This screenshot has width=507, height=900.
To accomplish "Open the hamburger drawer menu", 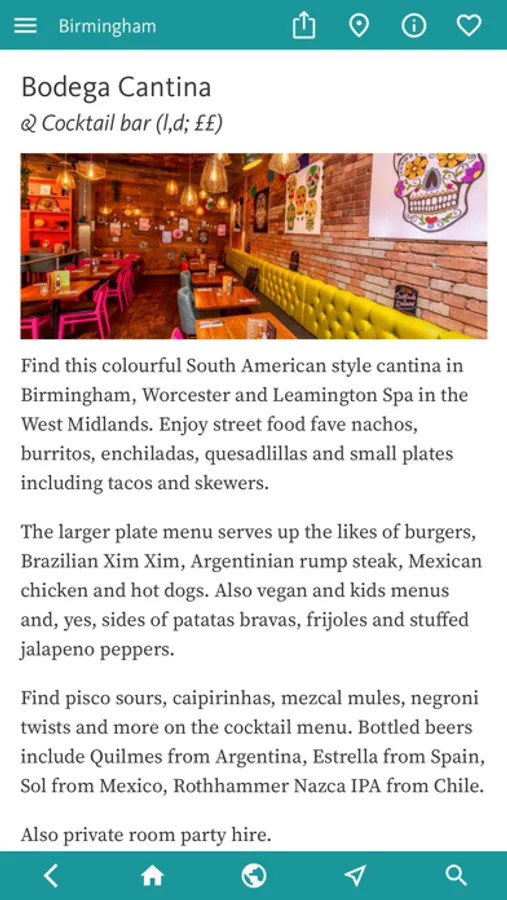I will (25, 26).
